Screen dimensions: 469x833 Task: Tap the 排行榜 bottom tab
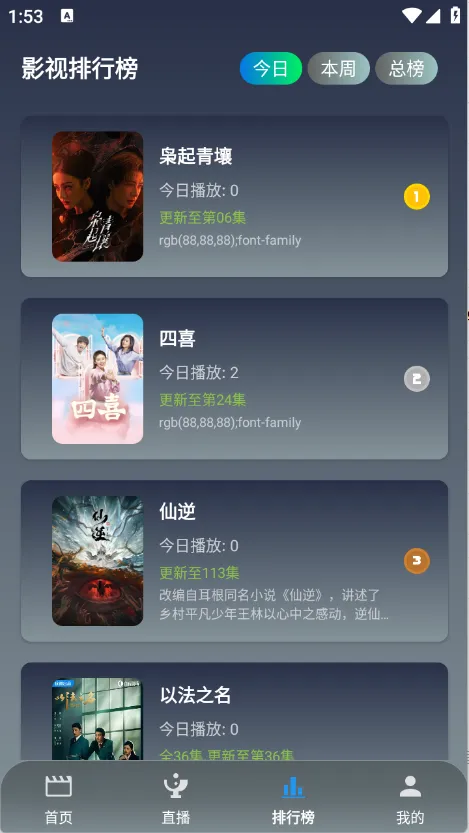click(x=293, y=798)
